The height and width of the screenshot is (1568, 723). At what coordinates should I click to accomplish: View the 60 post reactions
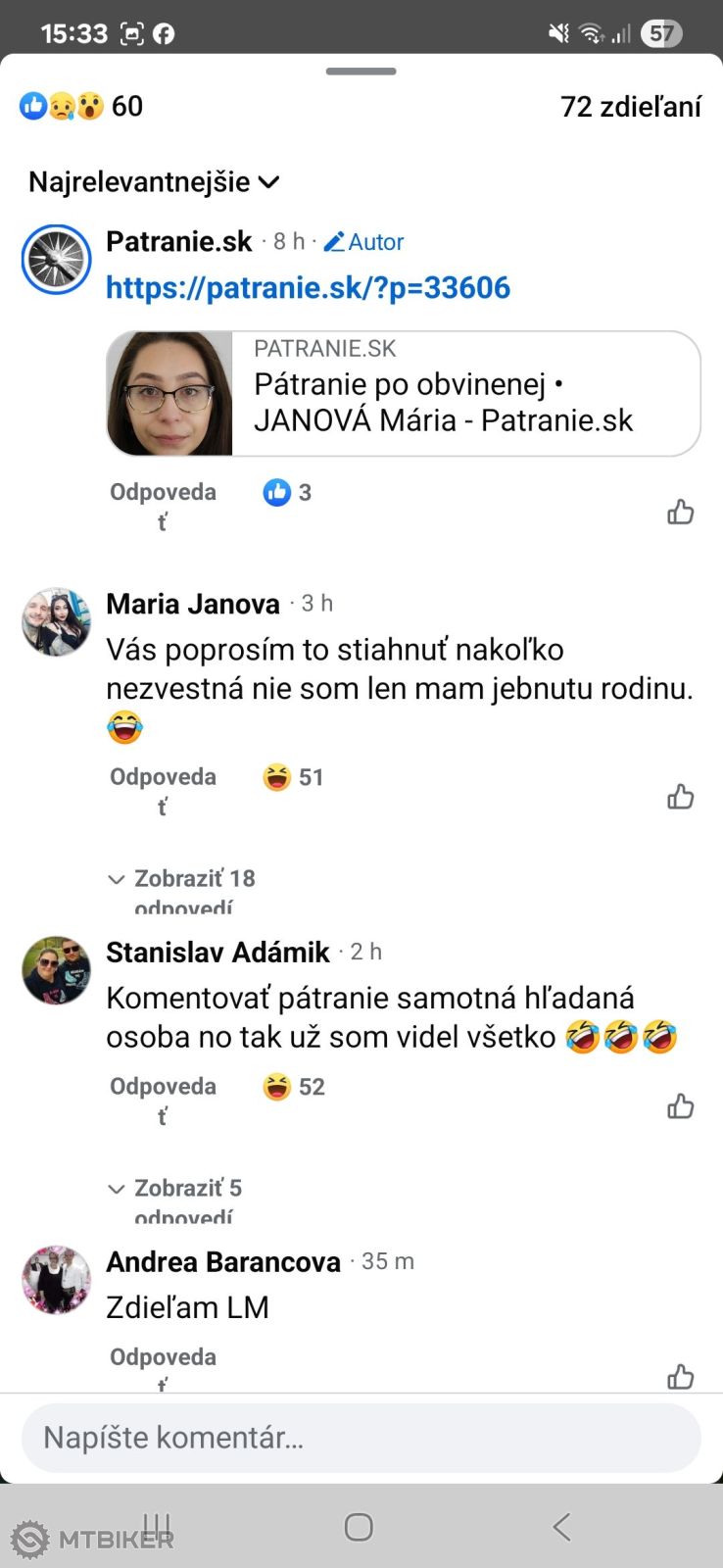(x=81, y=106)
